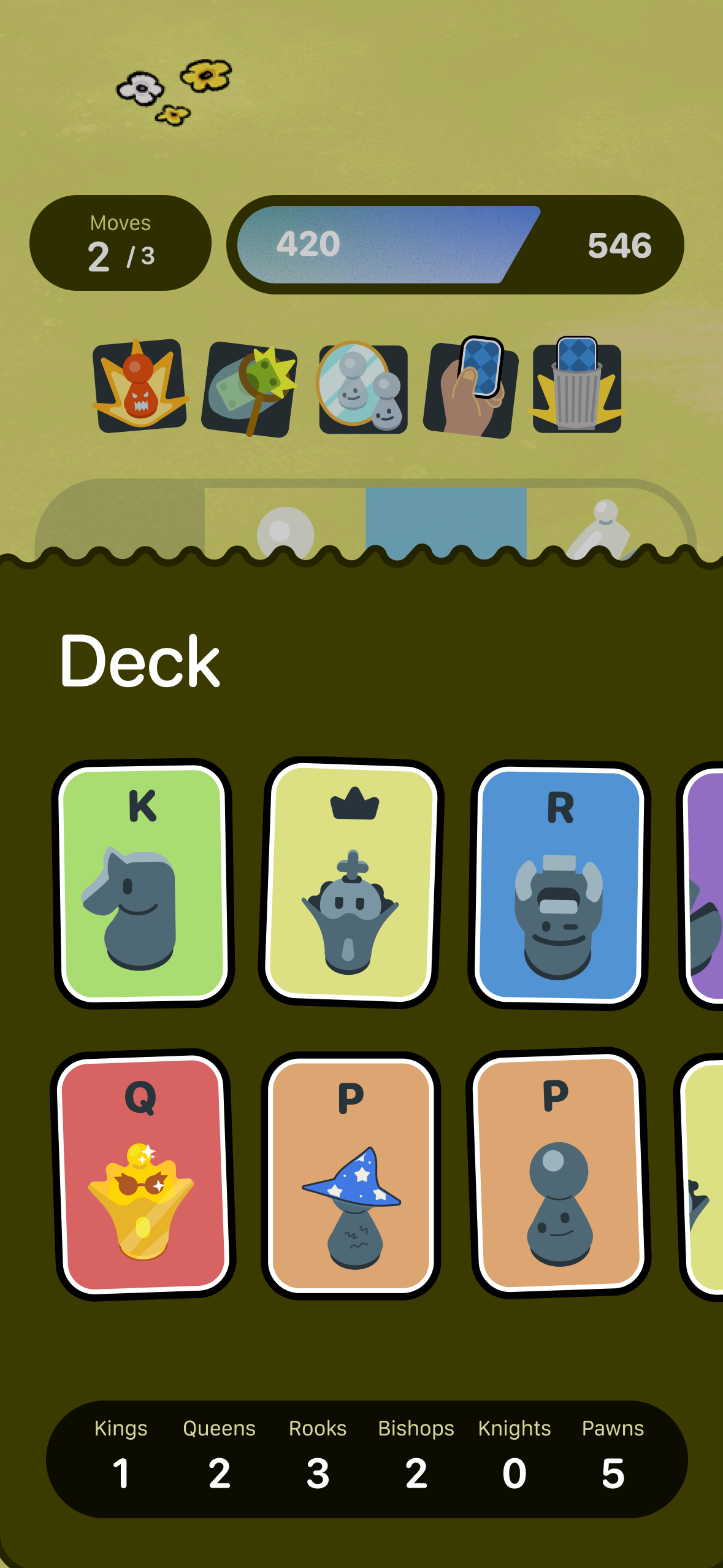Image resolution: width=723 pixels, height=1568 pixels.
Task: Tap the mirror pawn power-up
Action: [x=363, y=389]
